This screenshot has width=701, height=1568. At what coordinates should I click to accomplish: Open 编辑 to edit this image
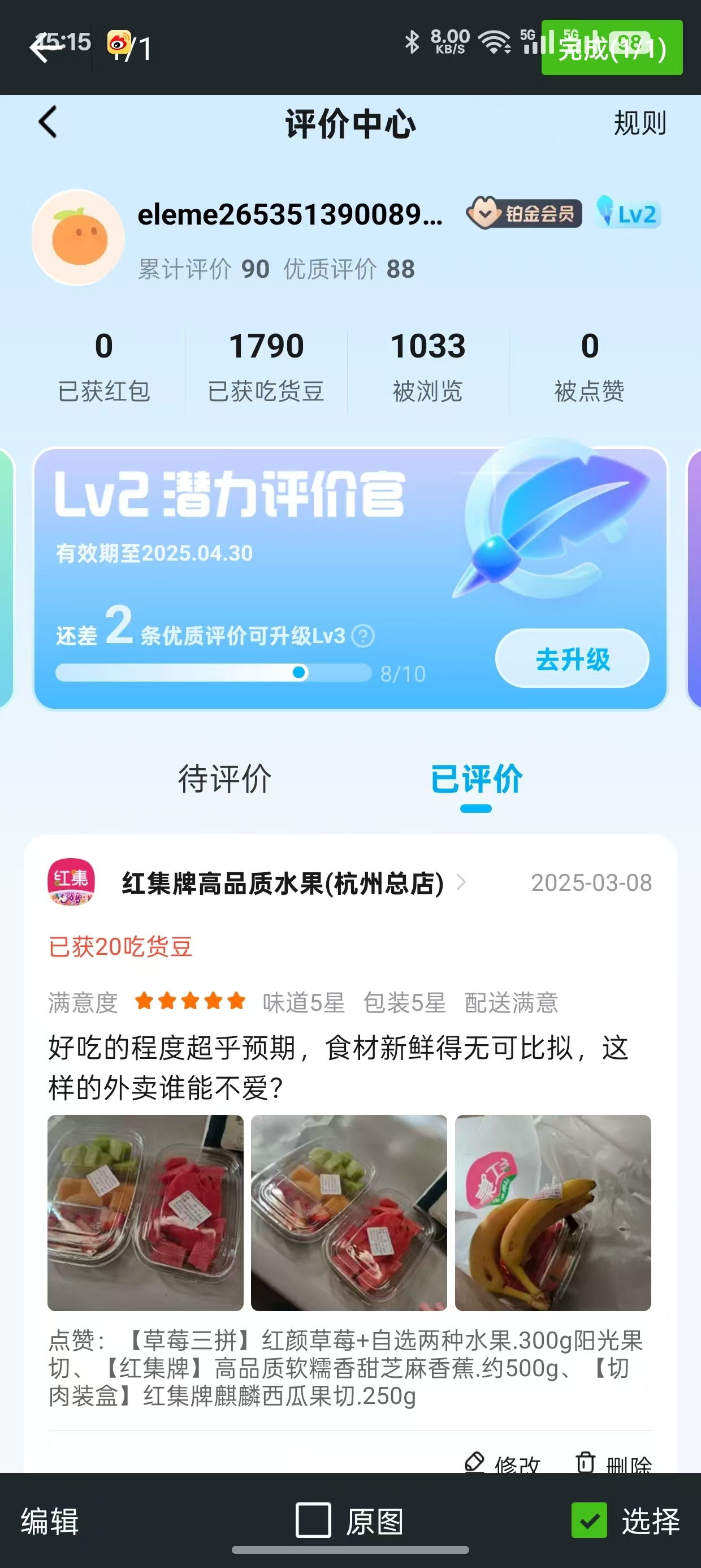[50, 1521]
